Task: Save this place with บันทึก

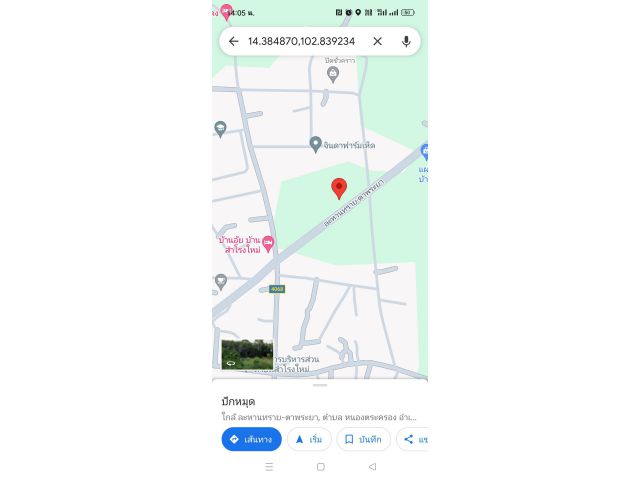Action: point(363,439)
